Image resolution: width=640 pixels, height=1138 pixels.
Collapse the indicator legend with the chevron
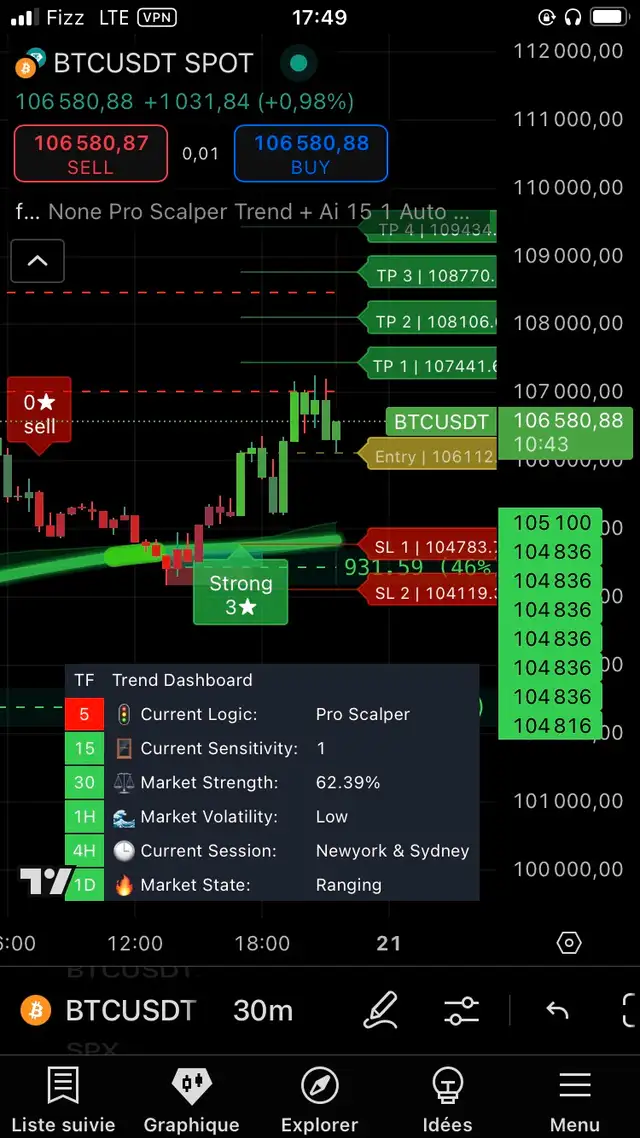[x=38, y=261]
